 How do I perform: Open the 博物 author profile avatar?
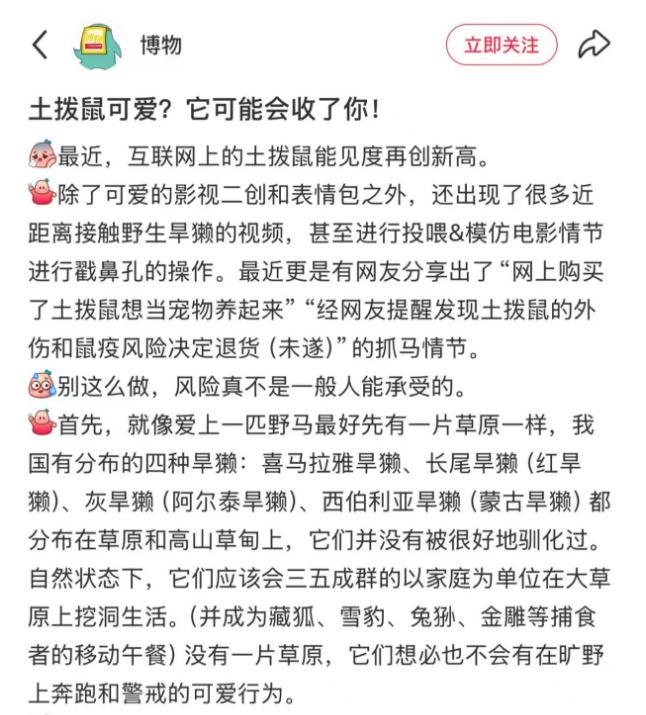click(101, 45)
